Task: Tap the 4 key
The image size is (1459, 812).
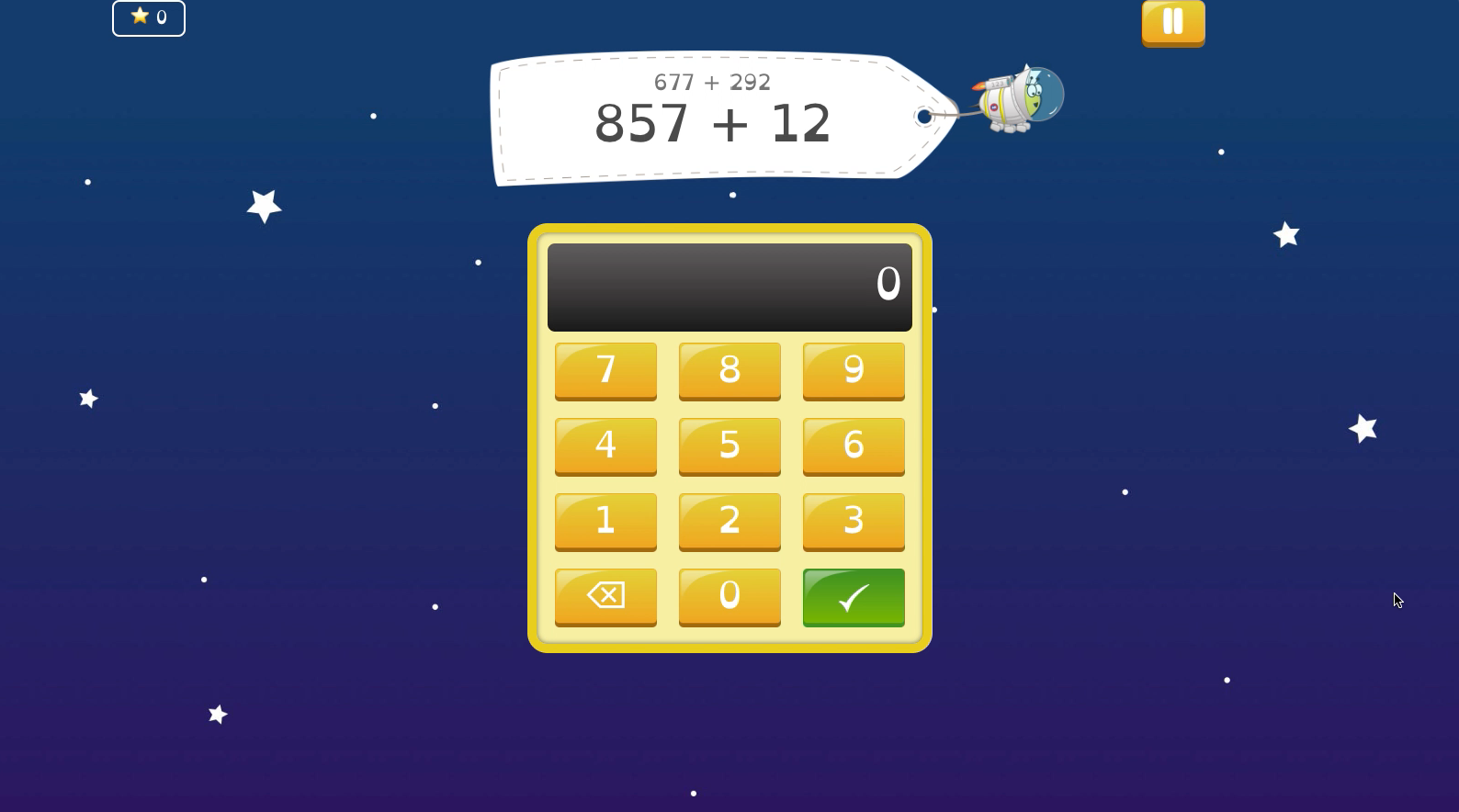Action: 605,445
